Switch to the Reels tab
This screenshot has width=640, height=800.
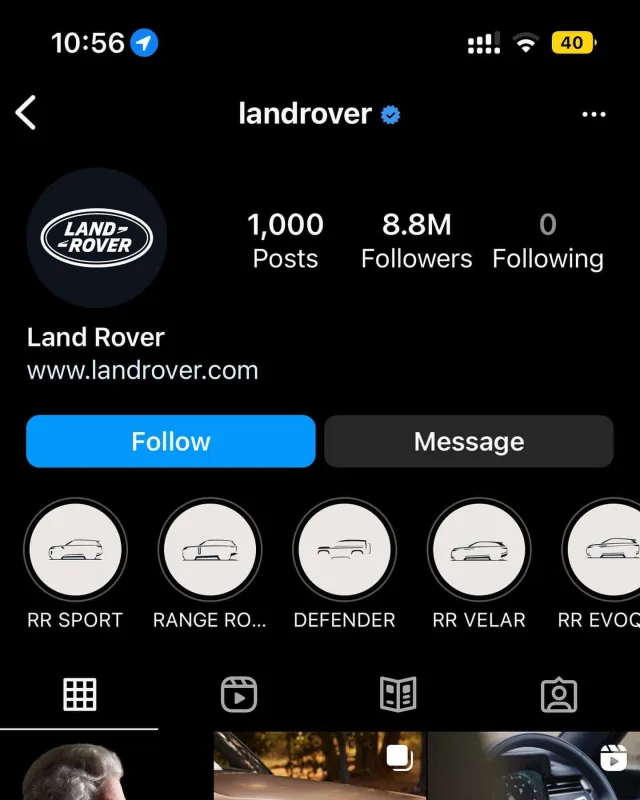(x=239, y=694)
